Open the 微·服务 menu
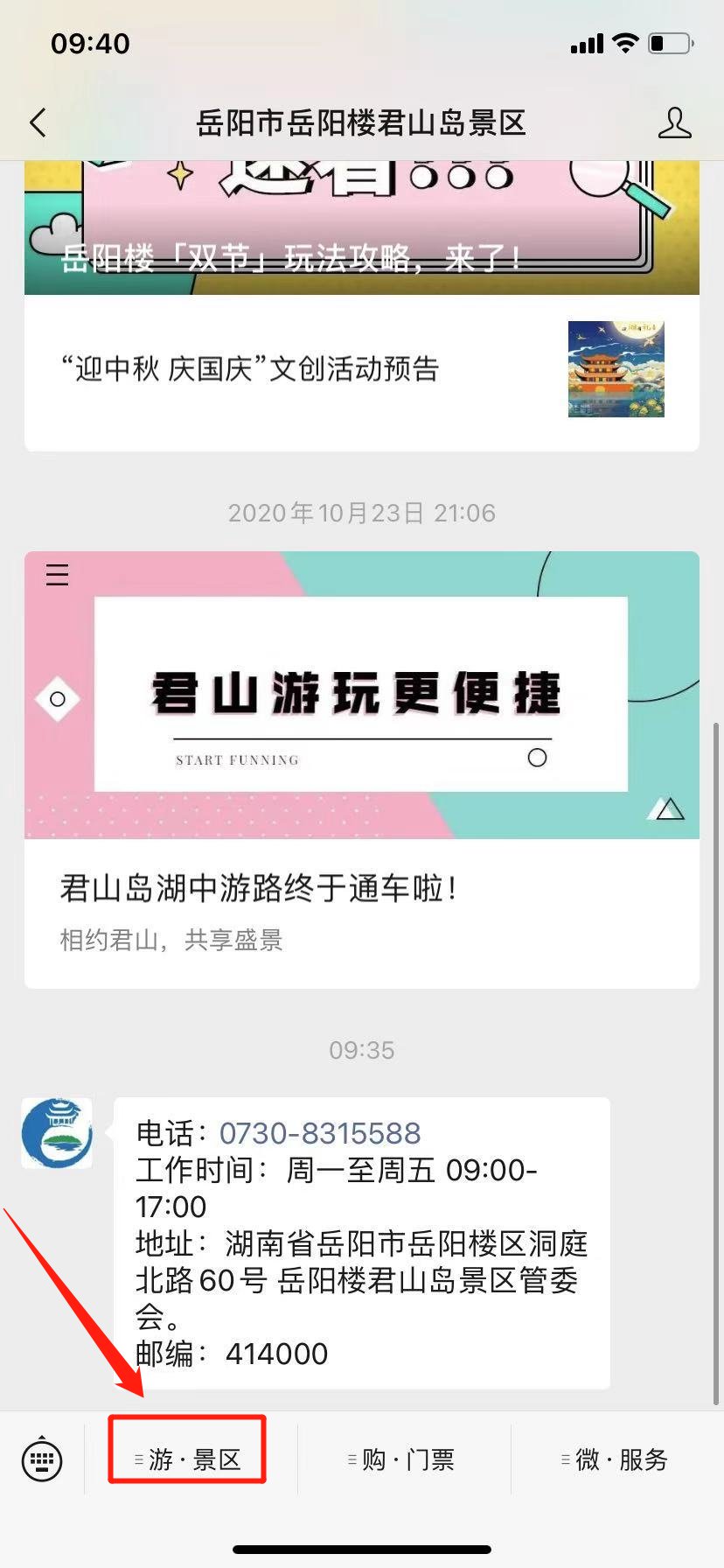Image resolution: width=724 pixels, height=1568 pixels. click(x=616, y=1459)
